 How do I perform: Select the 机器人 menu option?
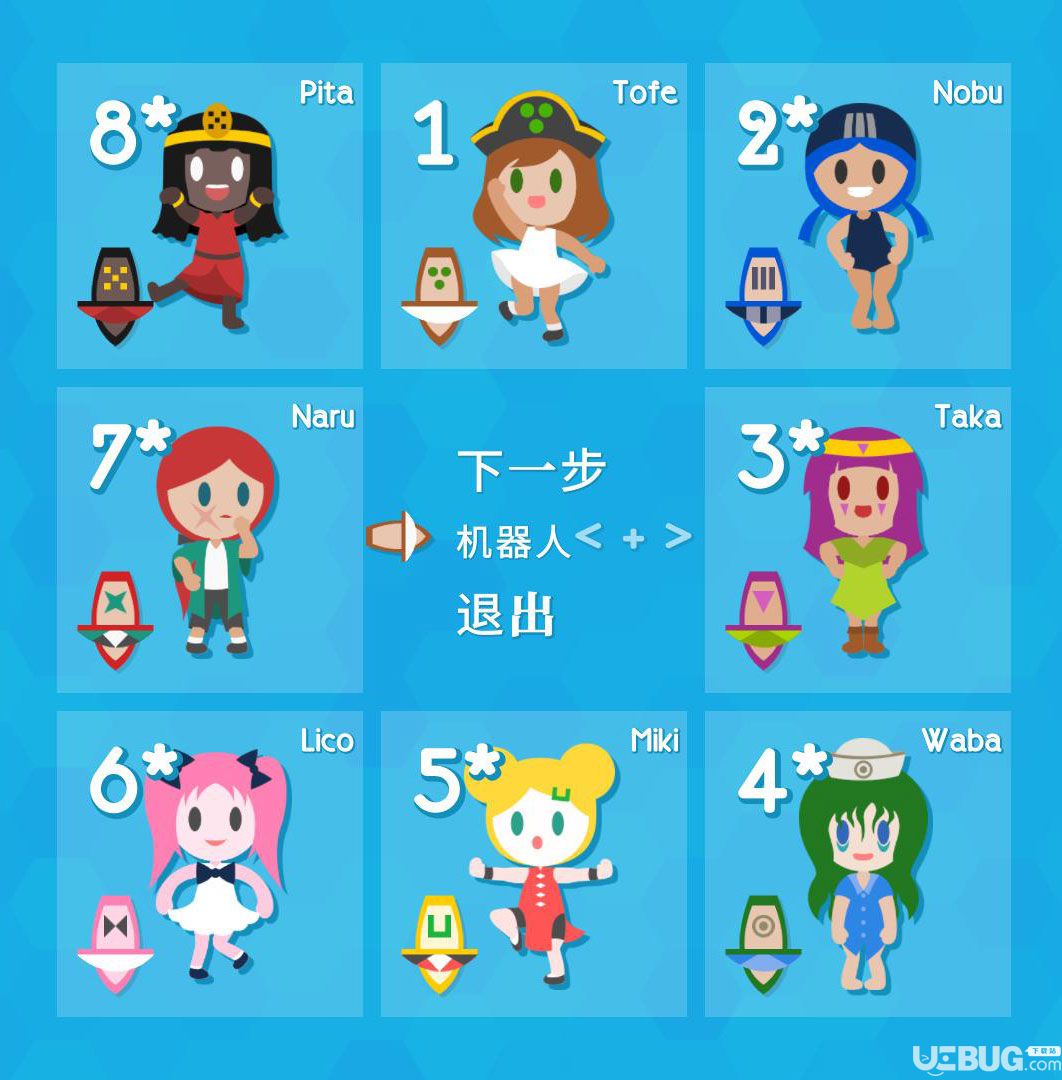[513, 541]
